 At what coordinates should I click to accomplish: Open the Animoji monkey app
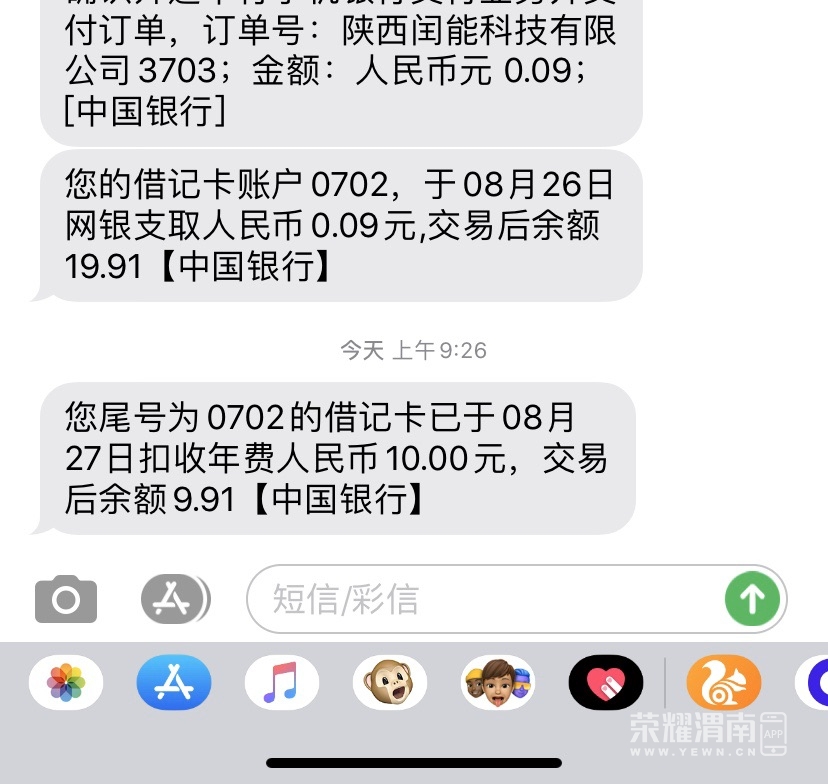coord(390,684)
